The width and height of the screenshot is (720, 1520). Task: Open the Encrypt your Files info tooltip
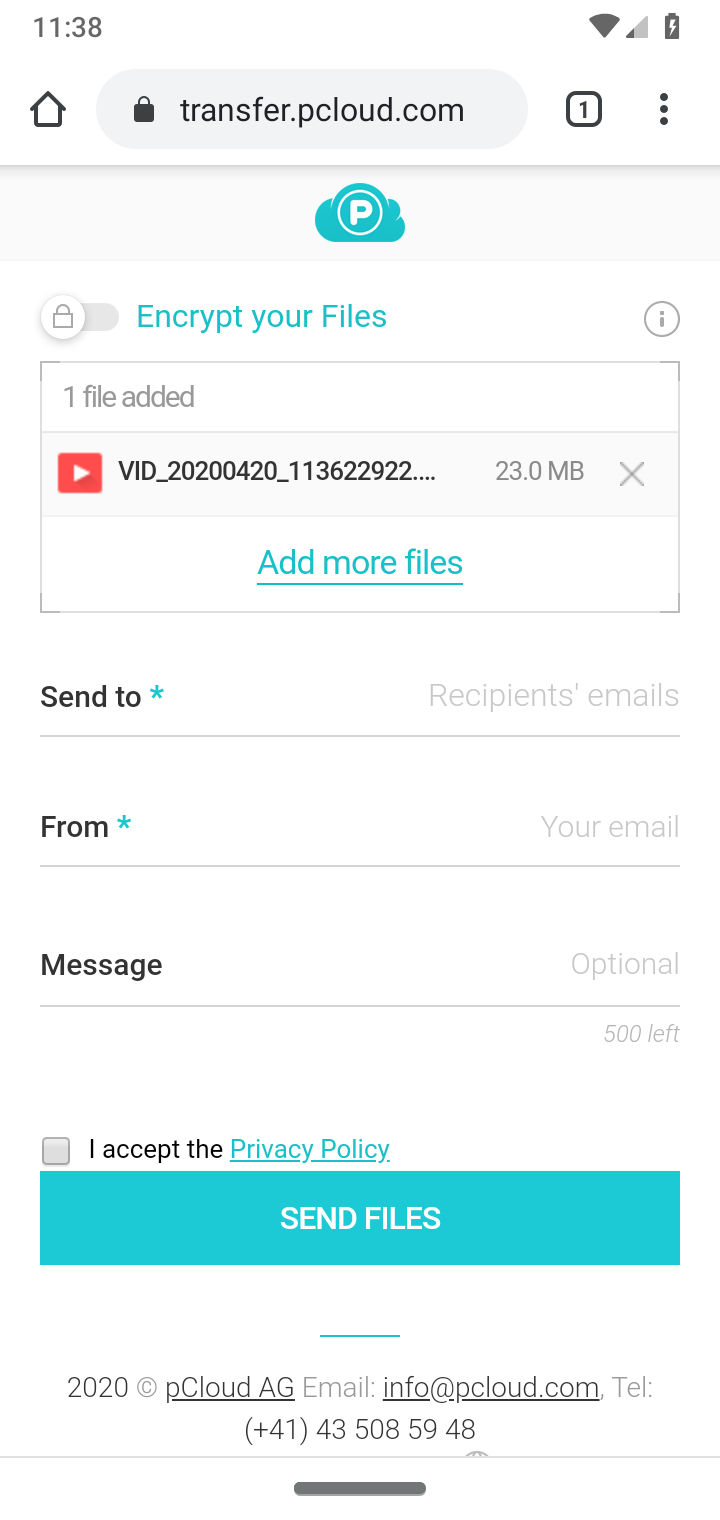[x=661, y=318]
